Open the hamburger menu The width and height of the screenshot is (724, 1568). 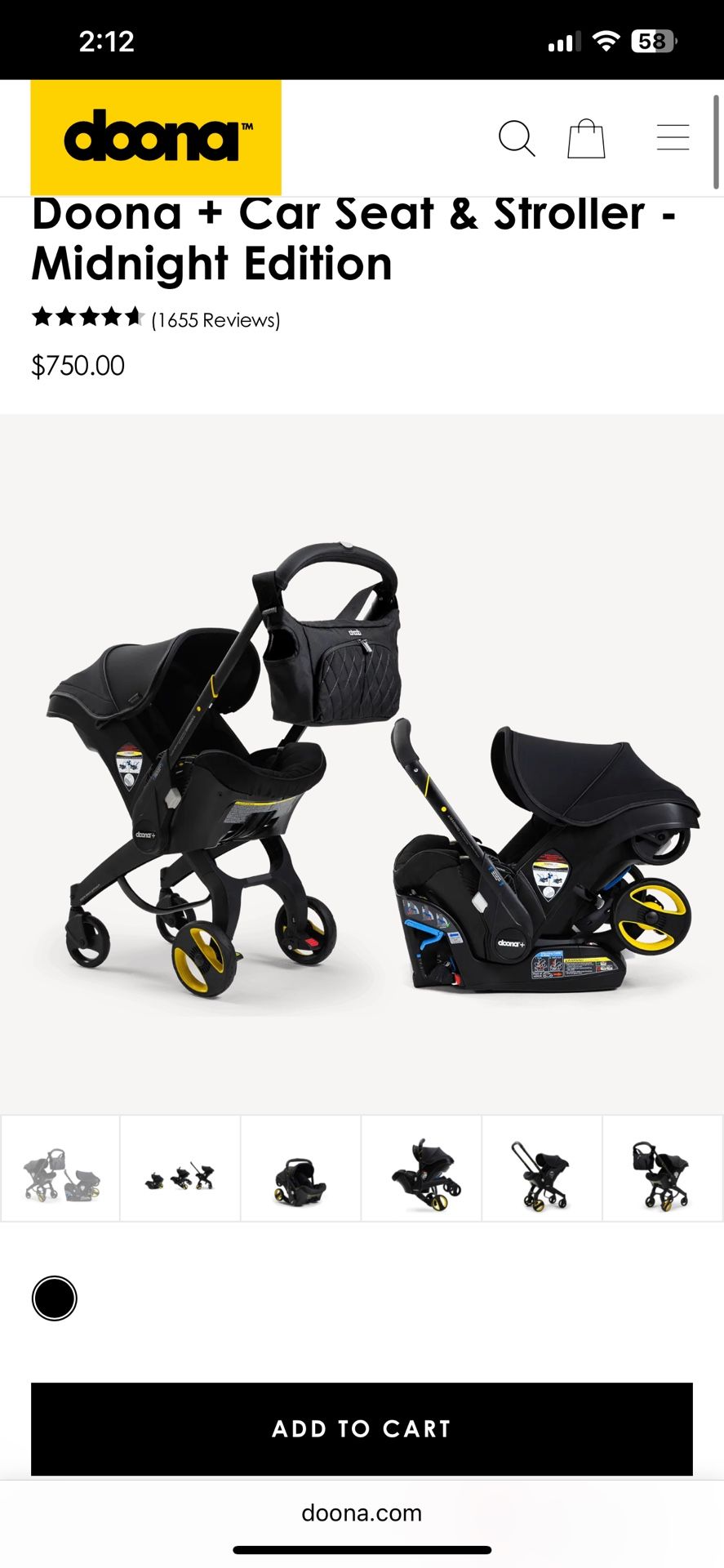click(673, 137)
